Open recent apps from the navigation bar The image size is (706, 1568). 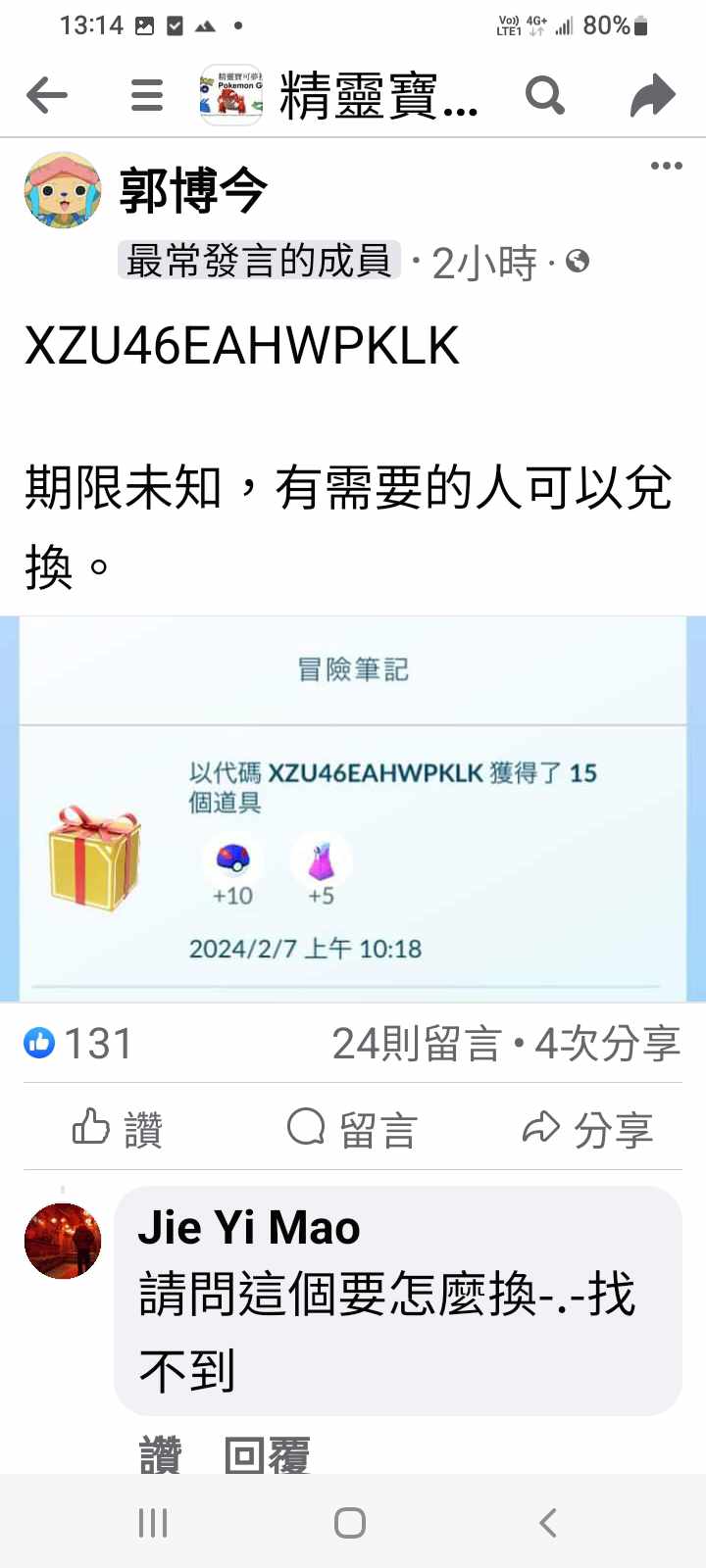tap(153, 1523)
